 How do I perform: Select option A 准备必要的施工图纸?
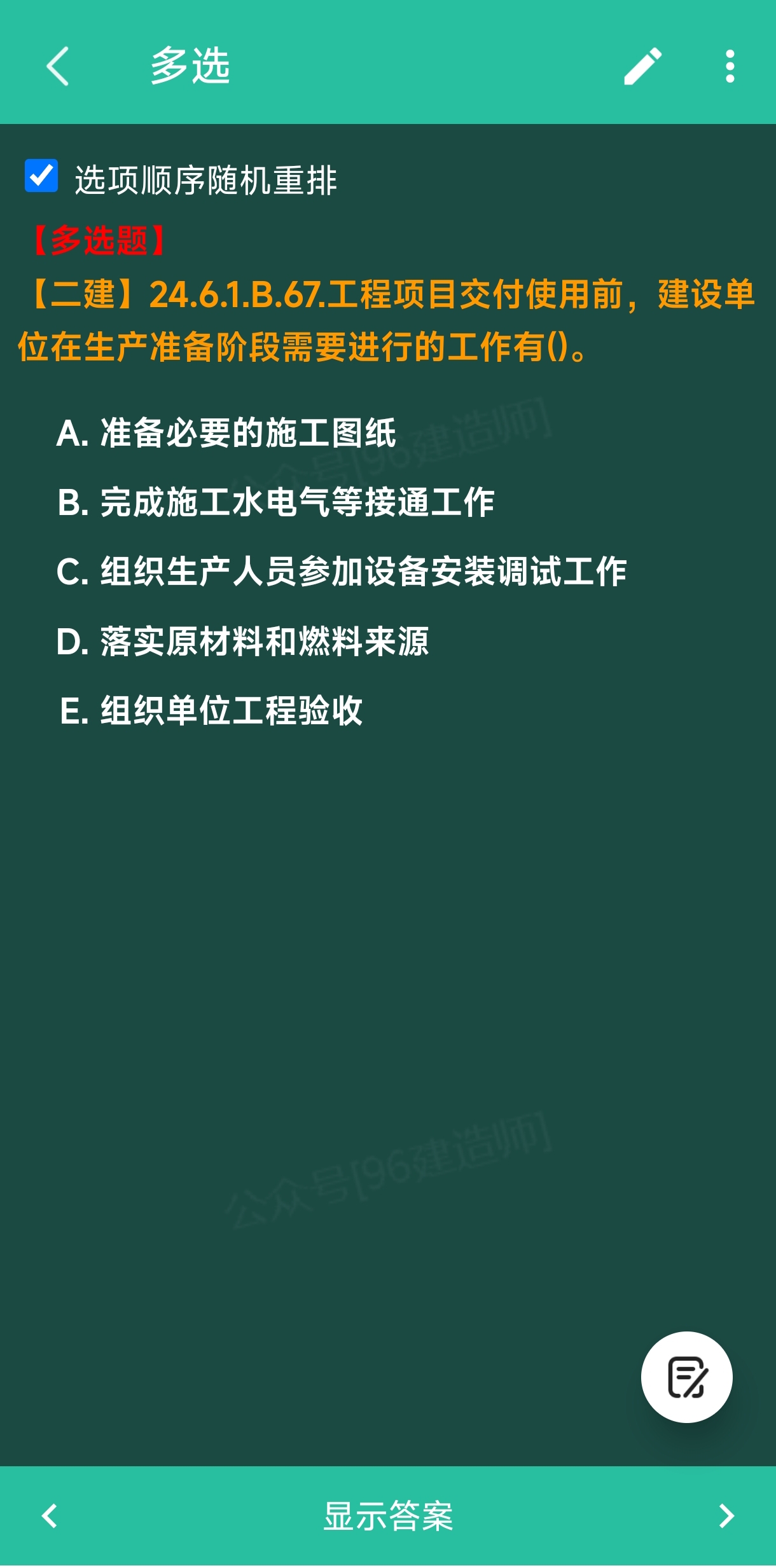226,433
